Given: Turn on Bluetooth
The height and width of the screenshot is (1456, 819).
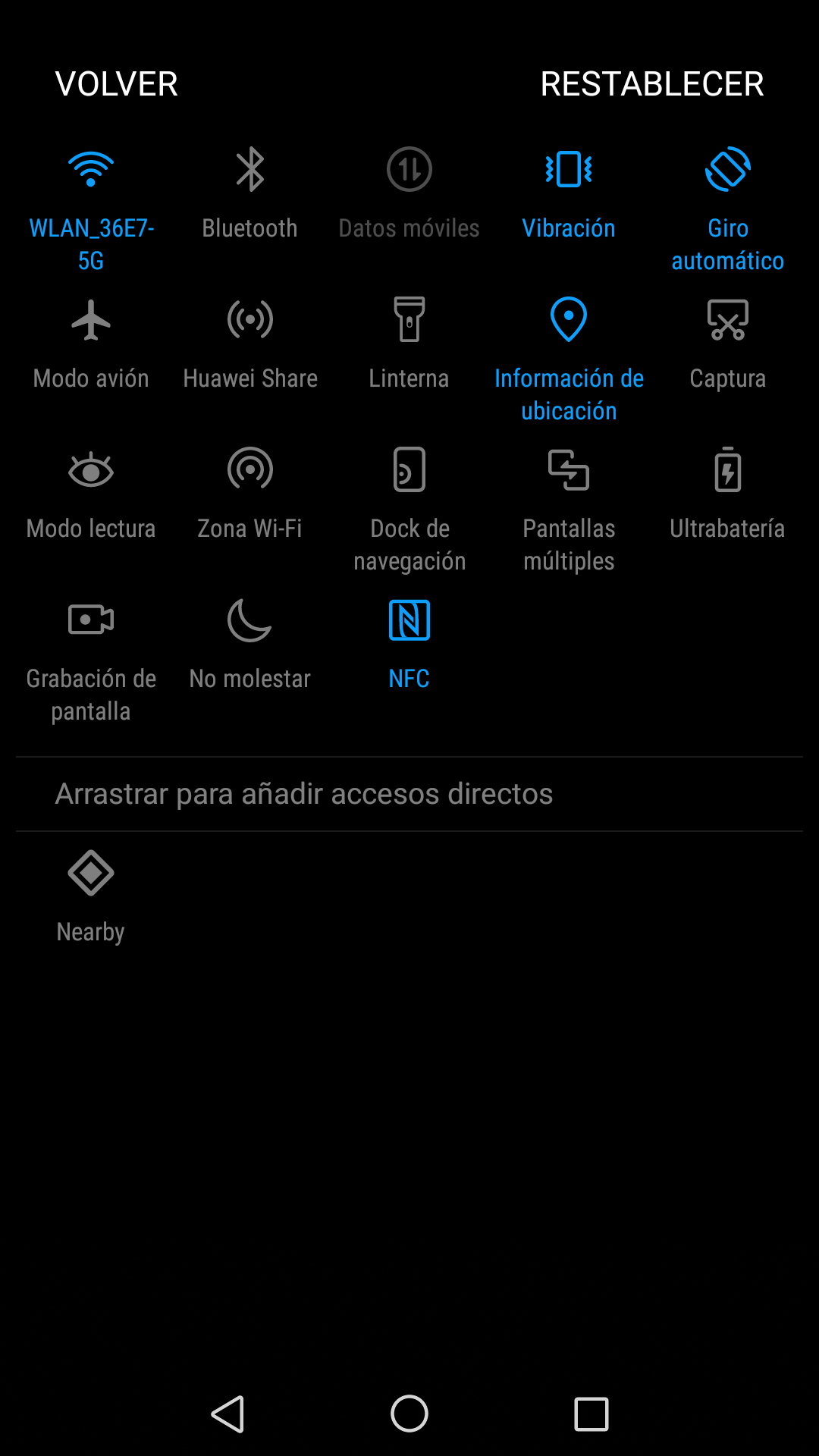Looking at the screenshot, I should [x=250, y=169].
